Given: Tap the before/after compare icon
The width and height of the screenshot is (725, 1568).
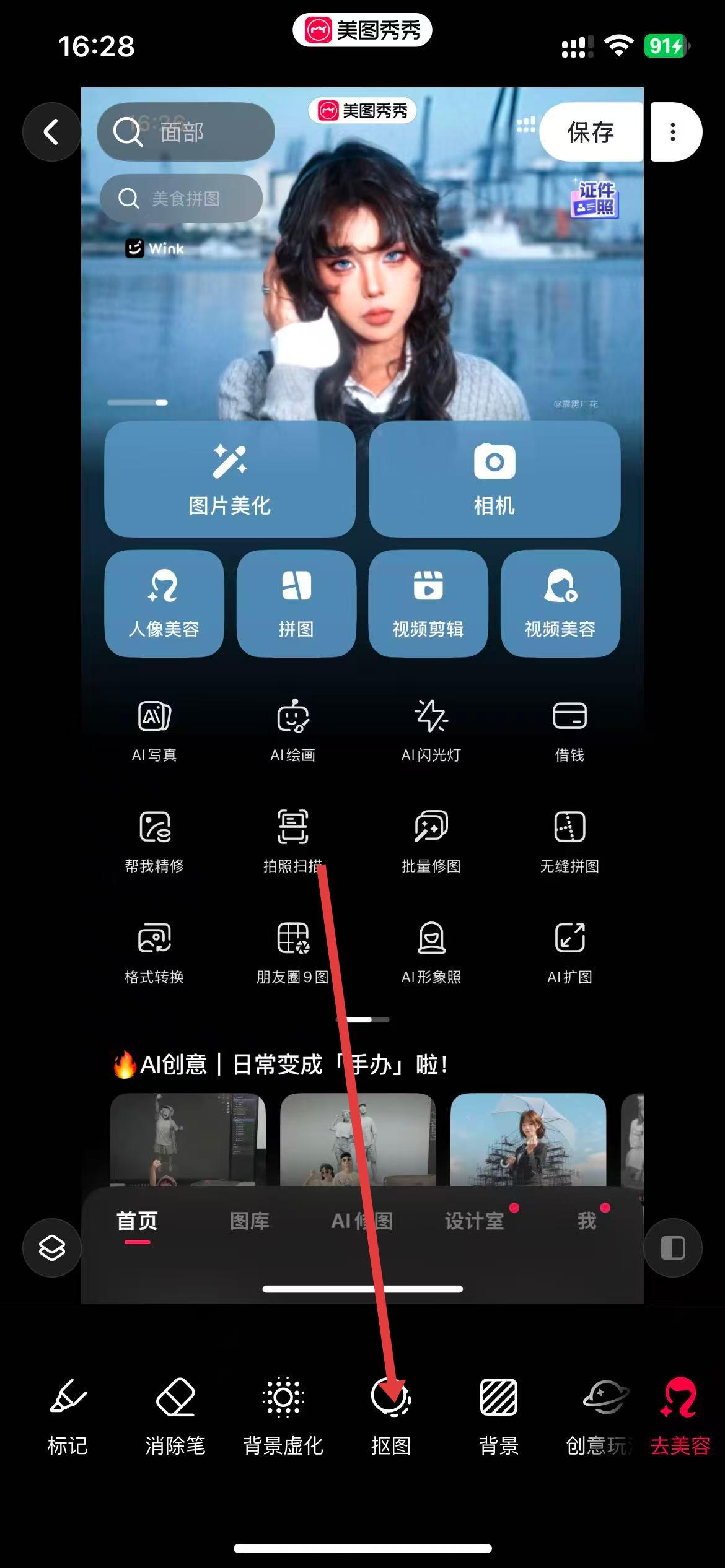Looking at the screenshot, I should tap(672, 1248).
